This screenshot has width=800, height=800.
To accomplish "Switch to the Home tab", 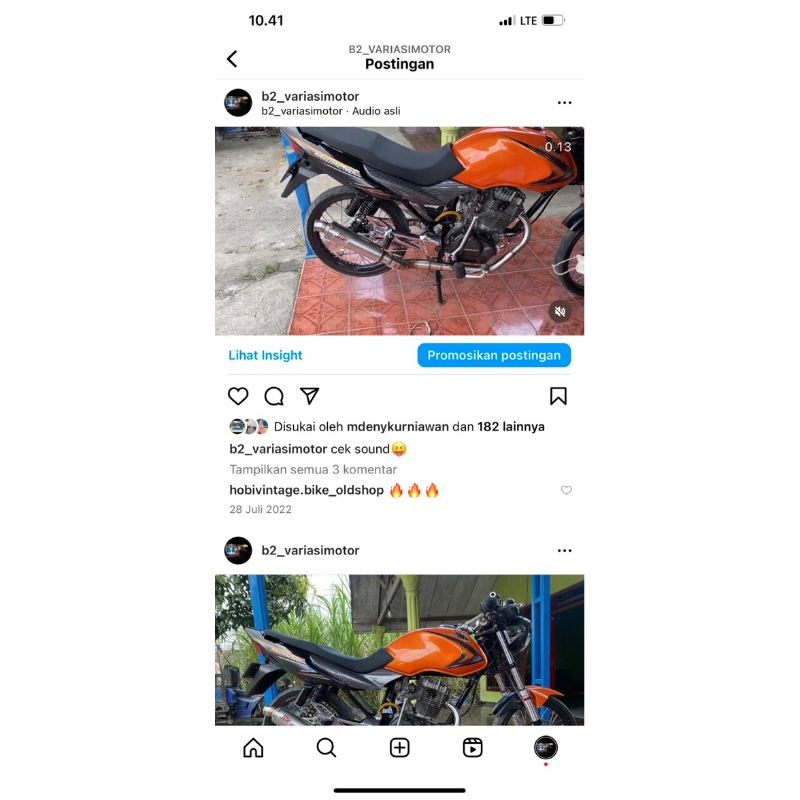I will point(253,748).
